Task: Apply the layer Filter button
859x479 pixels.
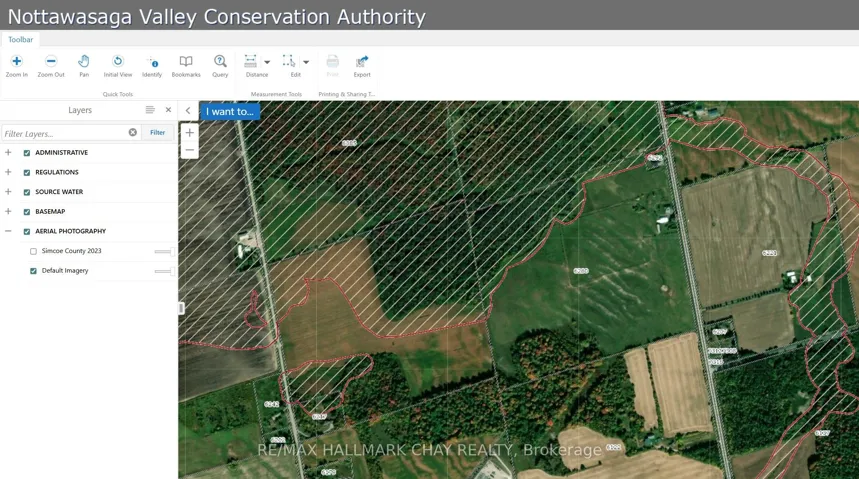Action: [157, 133]
